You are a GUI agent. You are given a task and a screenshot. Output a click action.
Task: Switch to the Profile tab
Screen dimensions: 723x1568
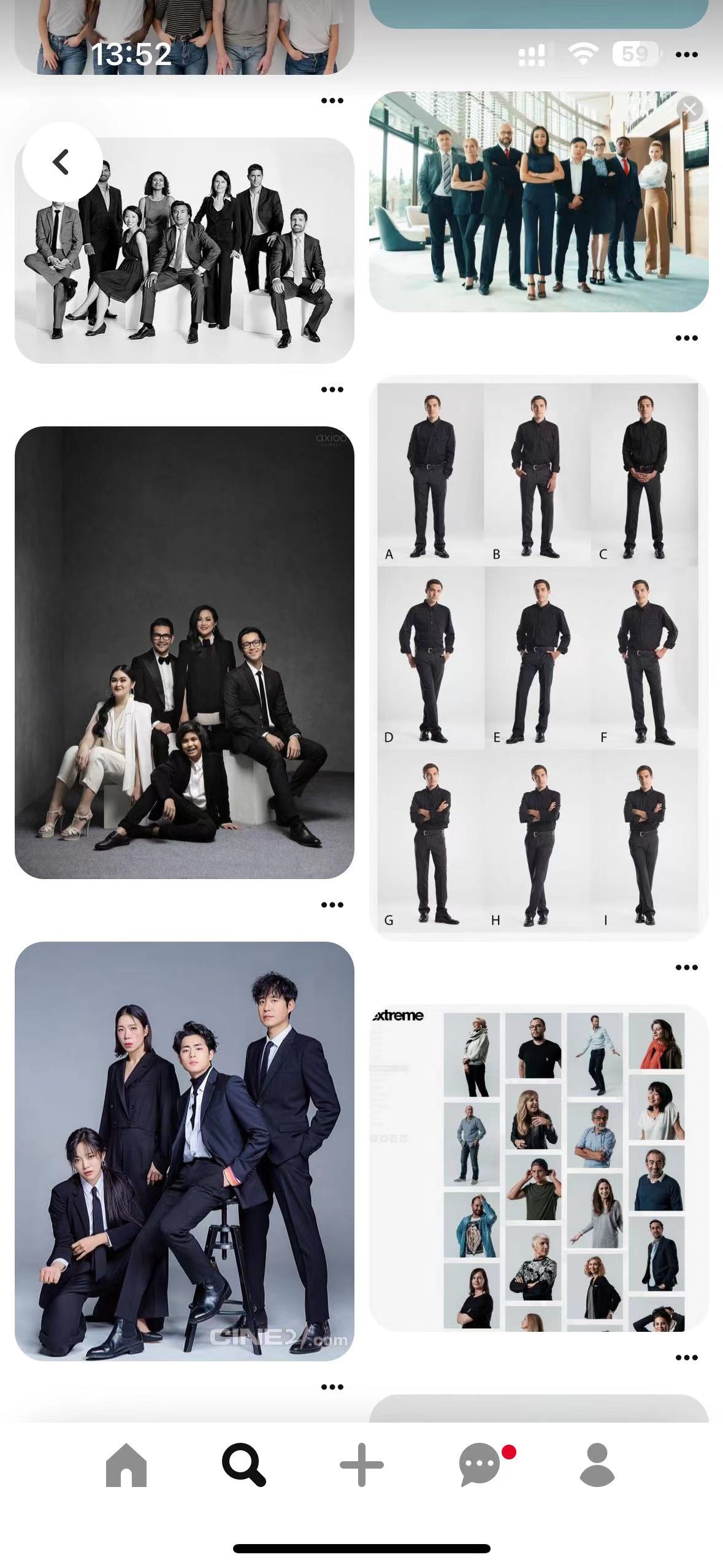point(597,1466)
